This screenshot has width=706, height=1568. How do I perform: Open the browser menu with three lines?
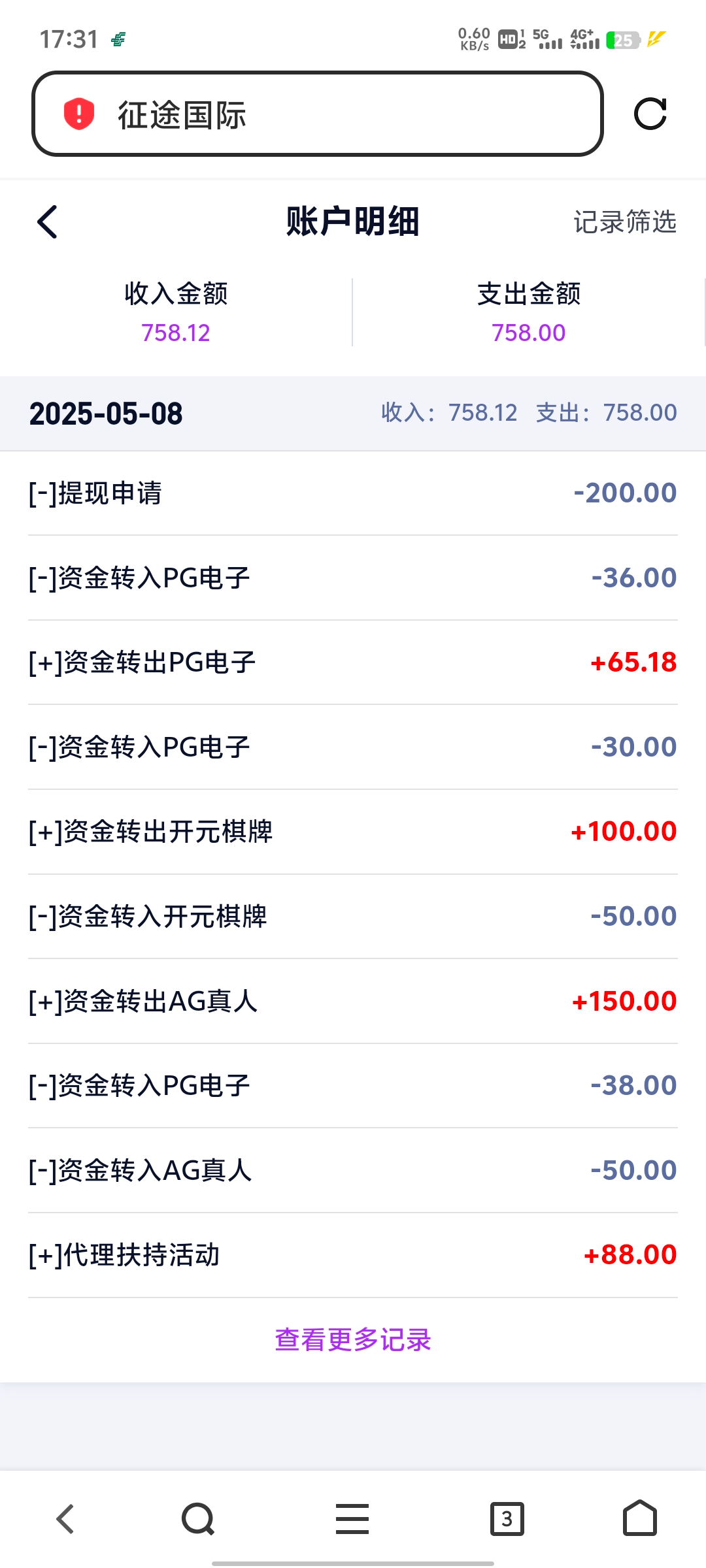(352, 1519)
